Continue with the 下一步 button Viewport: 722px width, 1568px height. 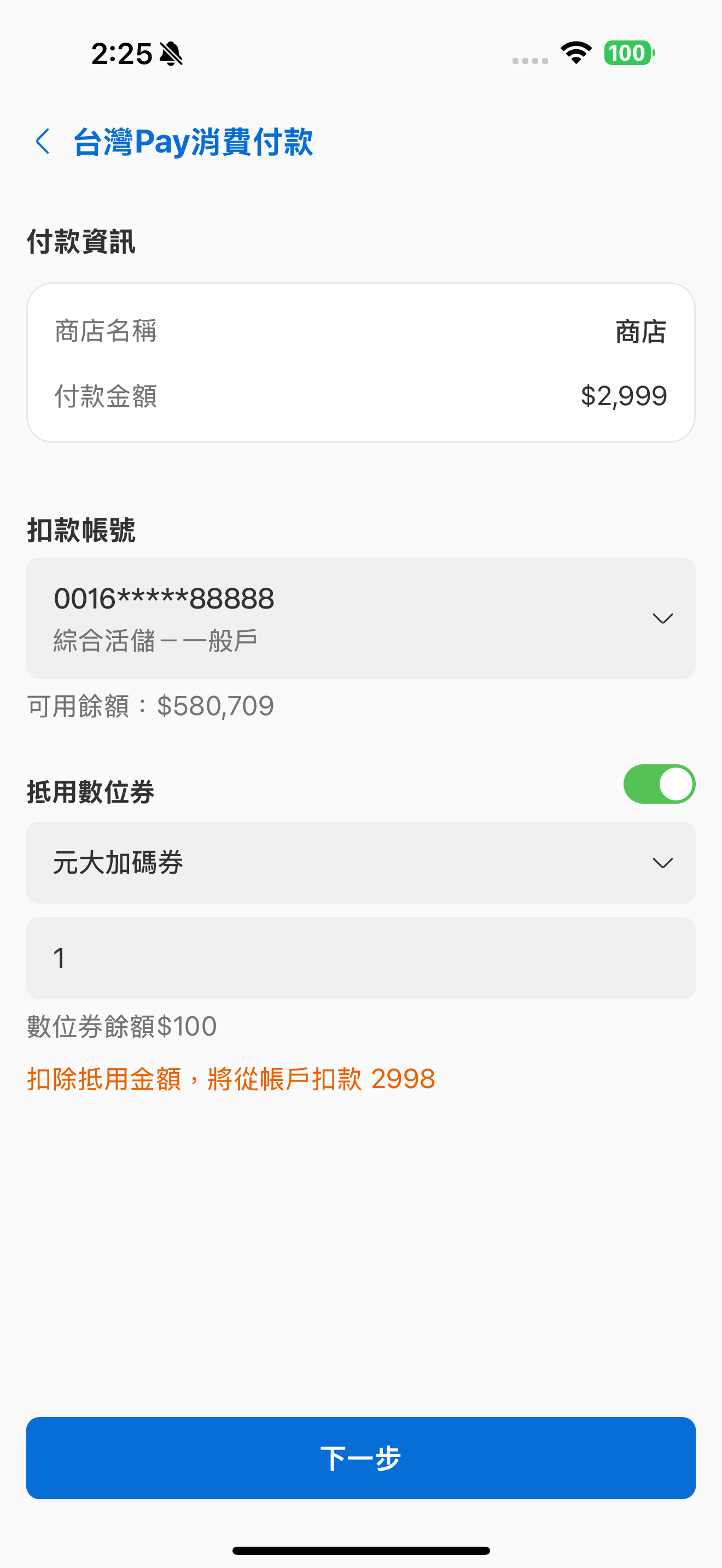(x=360, y=1458)
